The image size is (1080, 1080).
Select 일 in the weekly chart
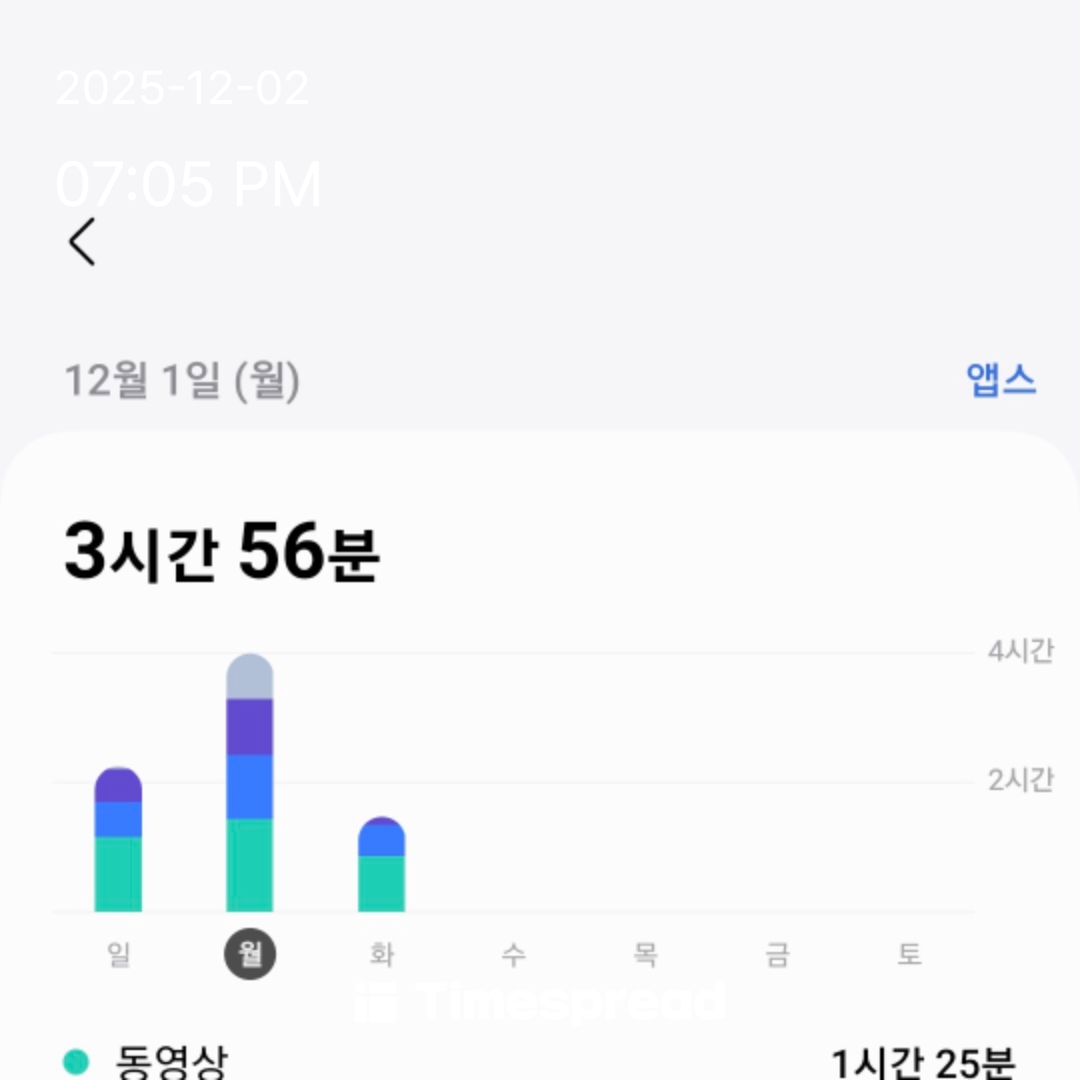pos(118,954)
